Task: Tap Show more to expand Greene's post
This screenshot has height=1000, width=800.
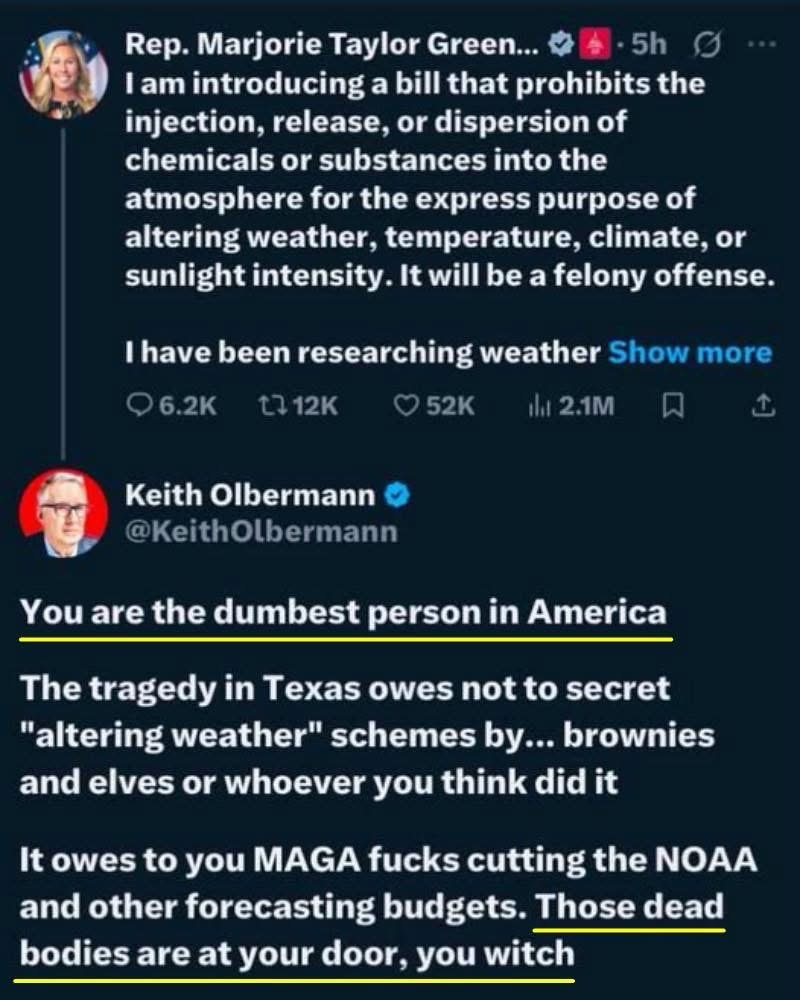Action: point(690,352)
